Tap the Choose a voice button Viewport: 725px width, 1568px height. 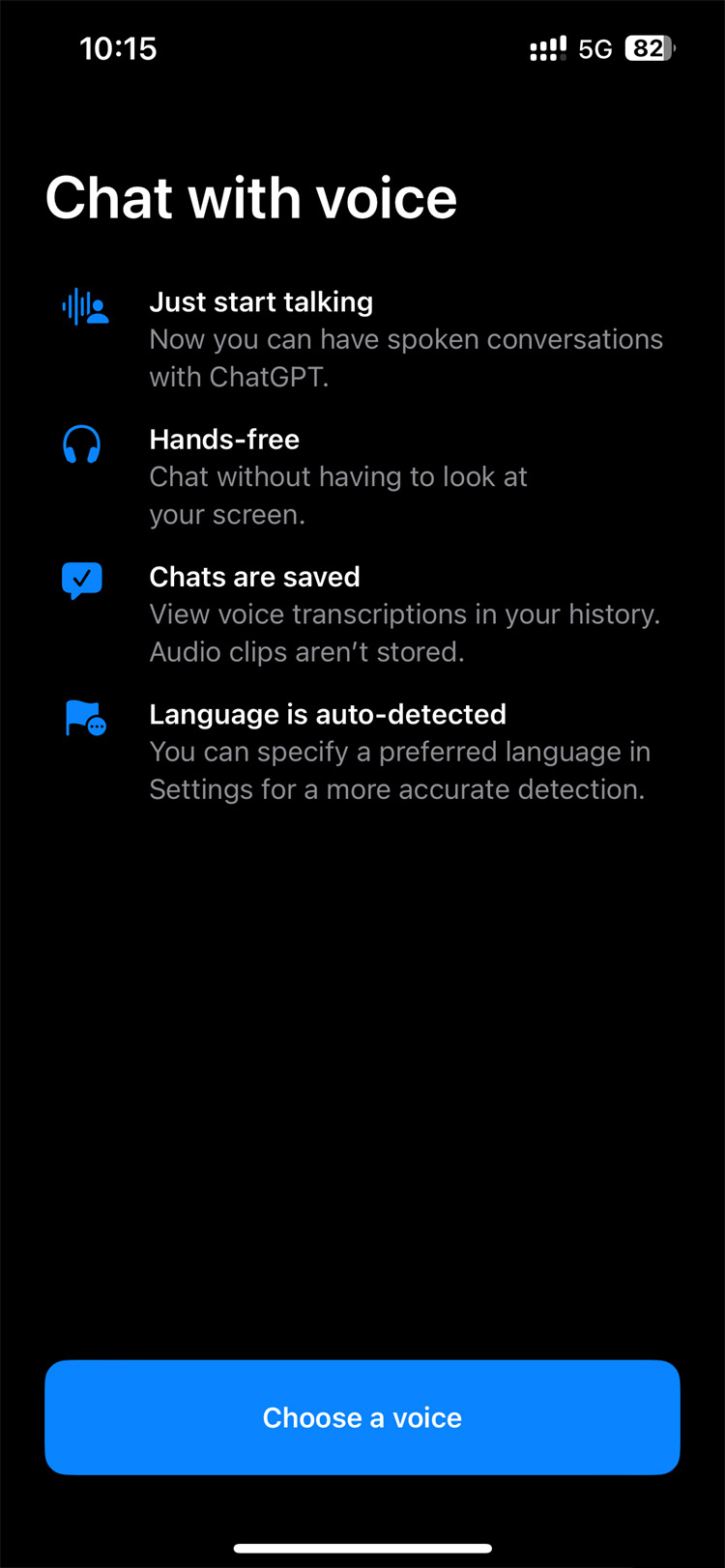362,1417
